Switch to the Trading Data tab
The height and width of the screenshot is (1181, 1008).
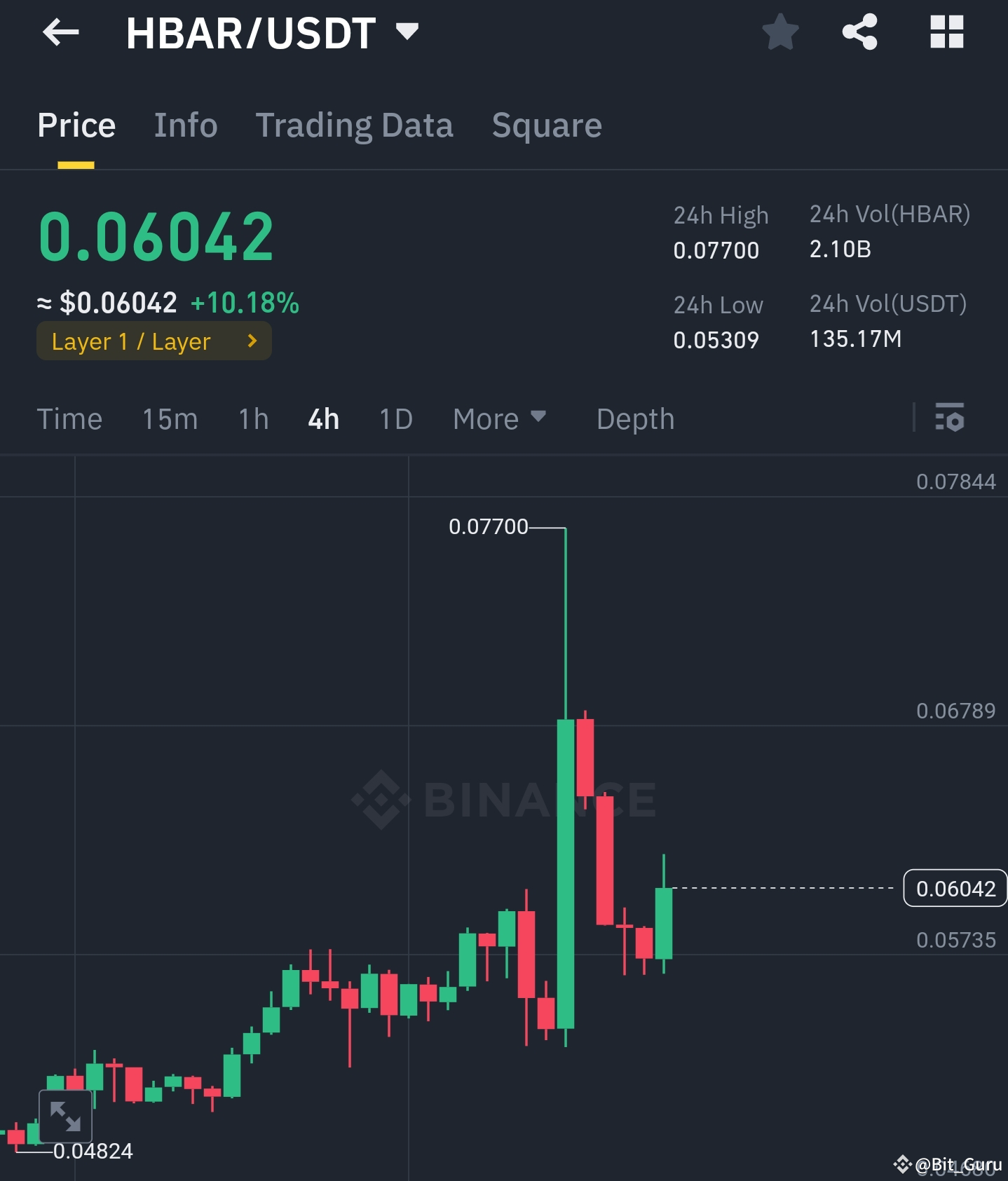pos(355,125)
